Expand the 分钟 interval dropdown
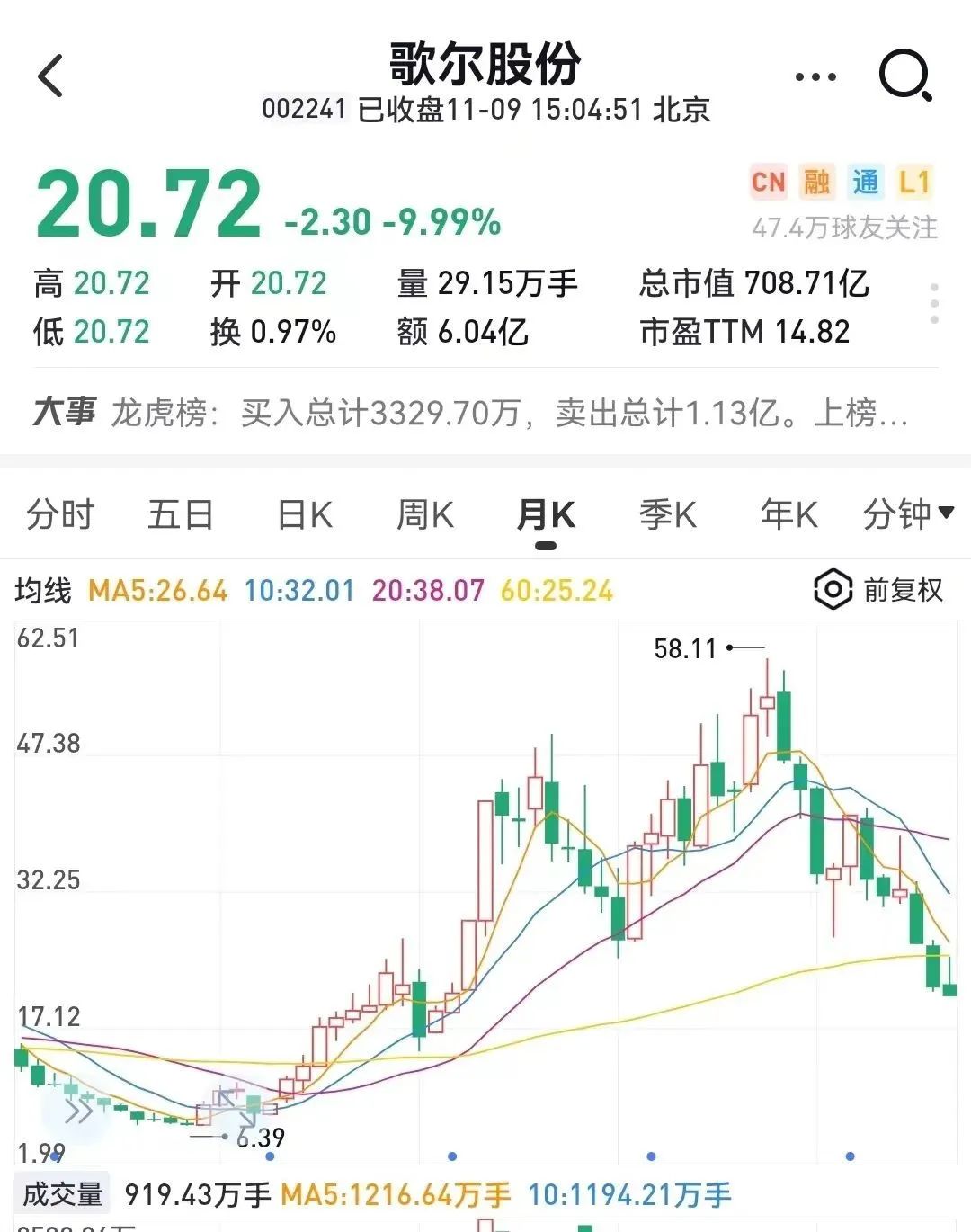Image resolution: width=971 pixels, height=1232 pixels. pyautogui.click(x=907, y=515)
